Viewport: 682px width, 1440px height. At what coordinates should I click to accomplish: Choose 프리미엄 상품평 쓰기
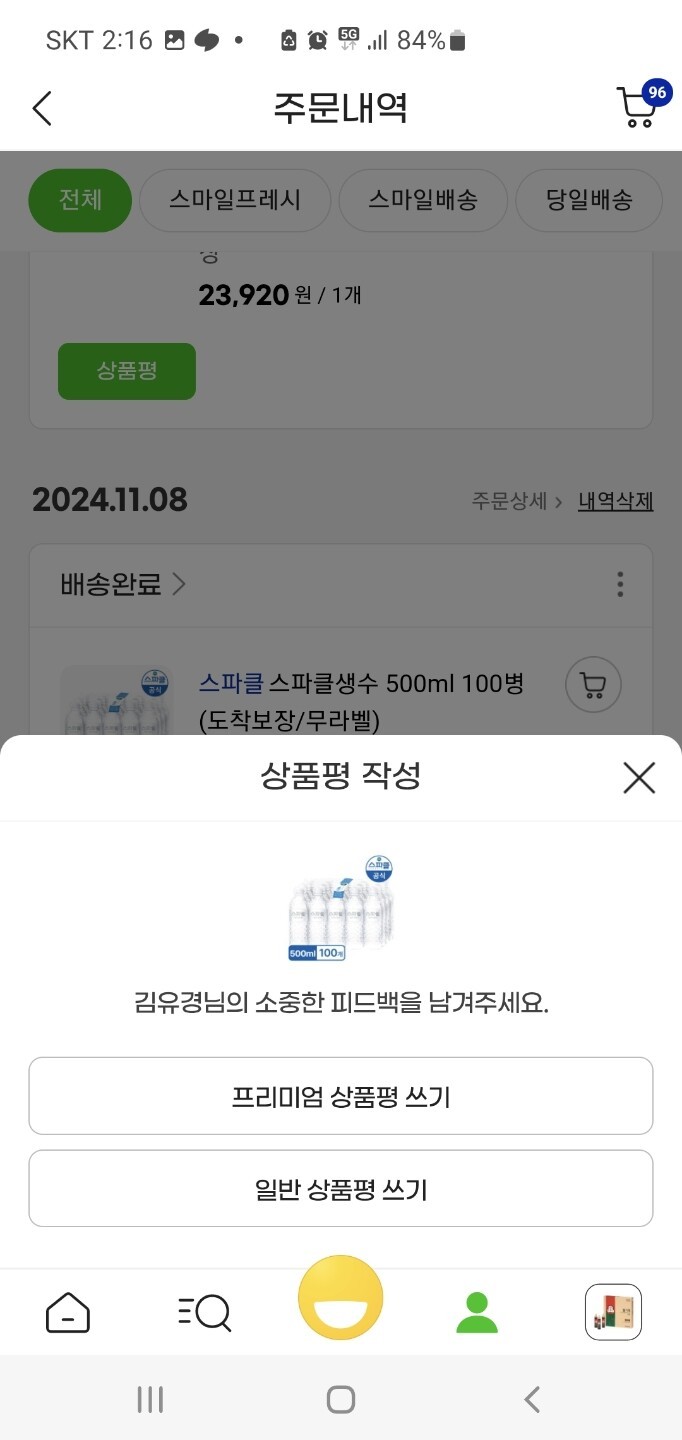(x=341, y=1096)
